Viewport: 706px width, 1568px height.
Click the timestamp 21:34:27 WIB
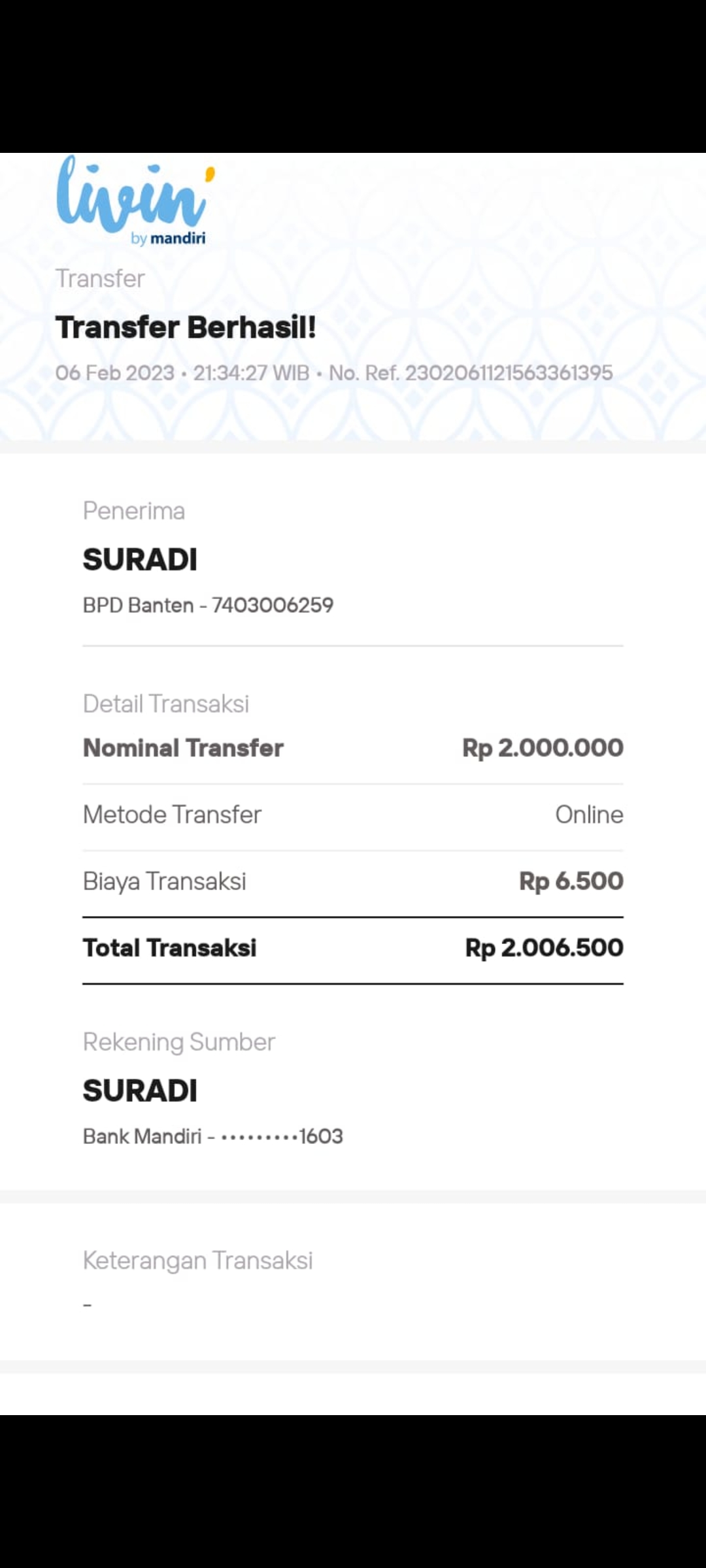click(x=251, y=374)
